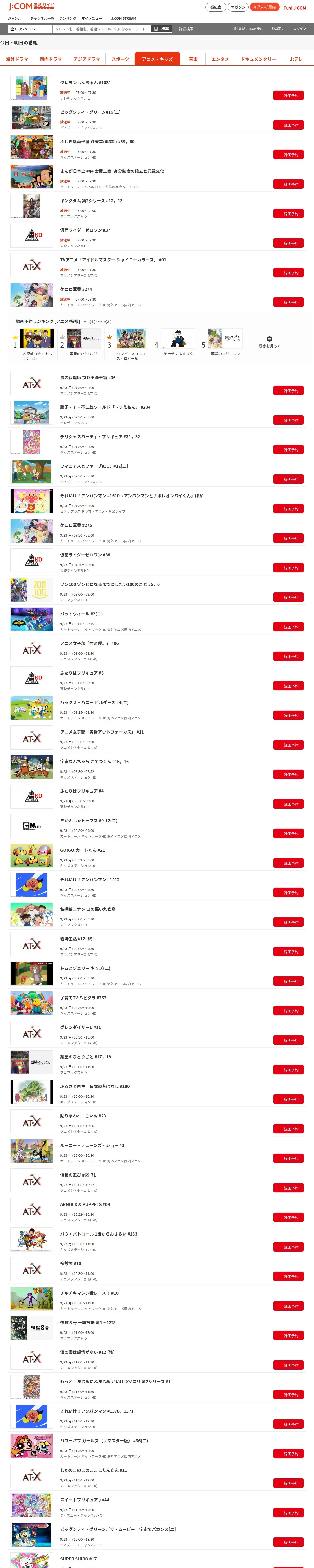The image size is (314, 1568).
Task: Expand the 全てのジャンル genre dropdown
Action: pos(30,28)
